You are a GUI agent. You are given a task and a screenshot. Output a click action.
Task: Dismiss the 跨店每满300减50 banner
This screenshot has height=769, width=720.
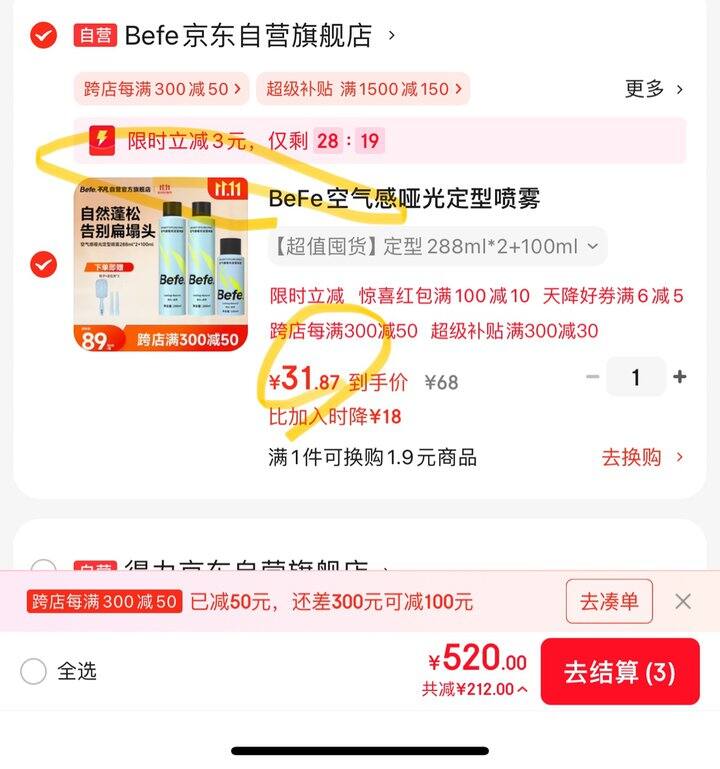click(683, 601)
